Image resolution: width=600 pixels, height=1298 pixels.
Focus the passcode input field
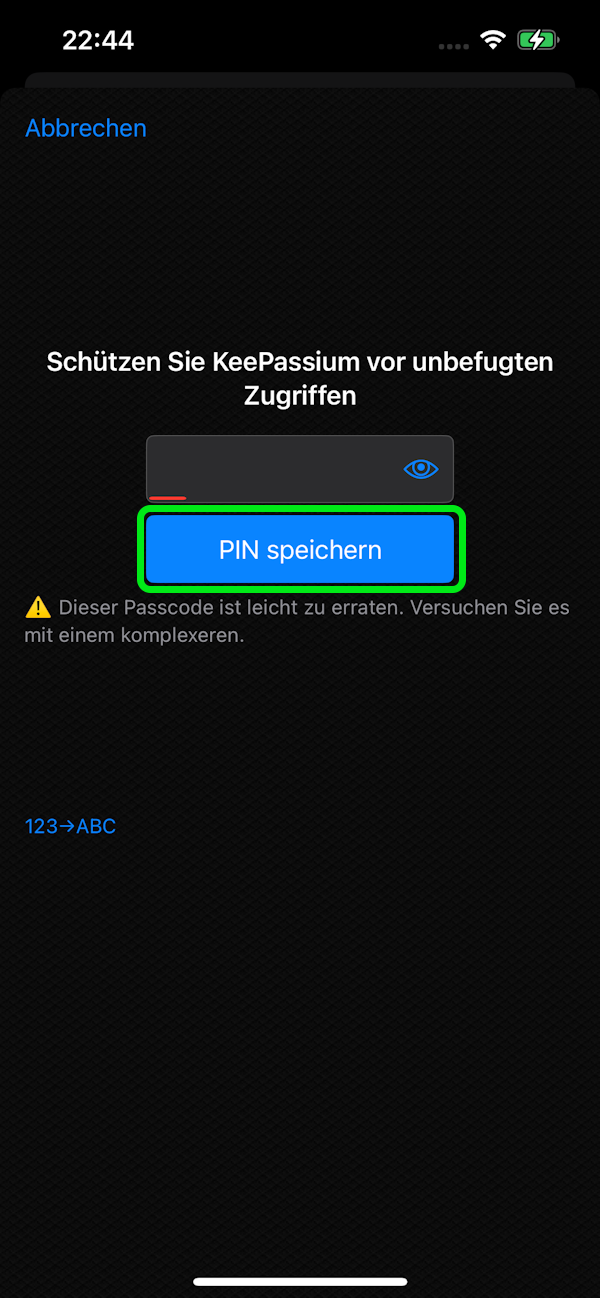(x=270, y=468)
